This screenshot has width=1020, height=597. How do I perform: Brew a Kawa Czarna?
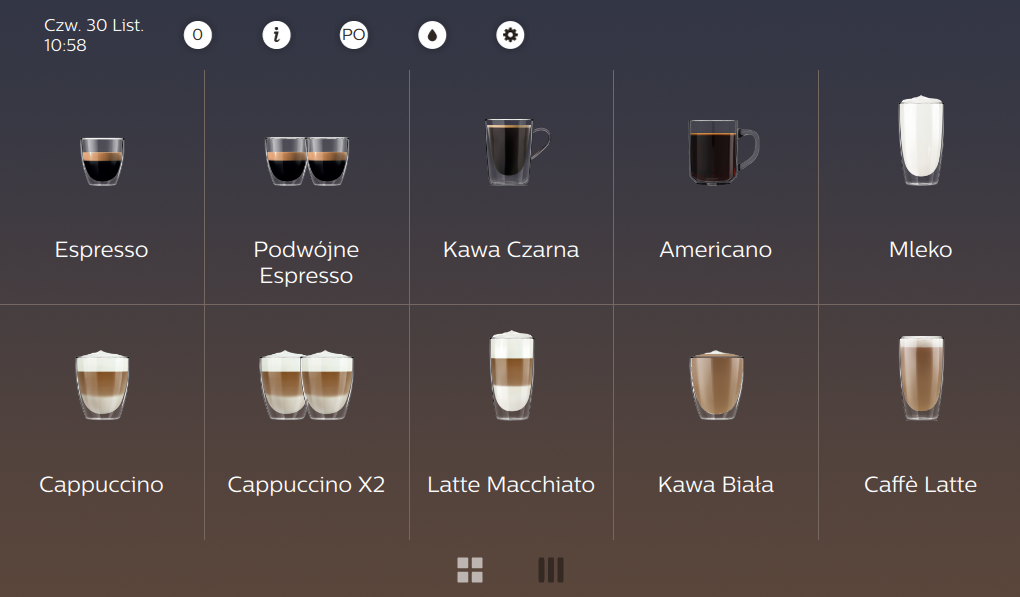pos(511,190)
